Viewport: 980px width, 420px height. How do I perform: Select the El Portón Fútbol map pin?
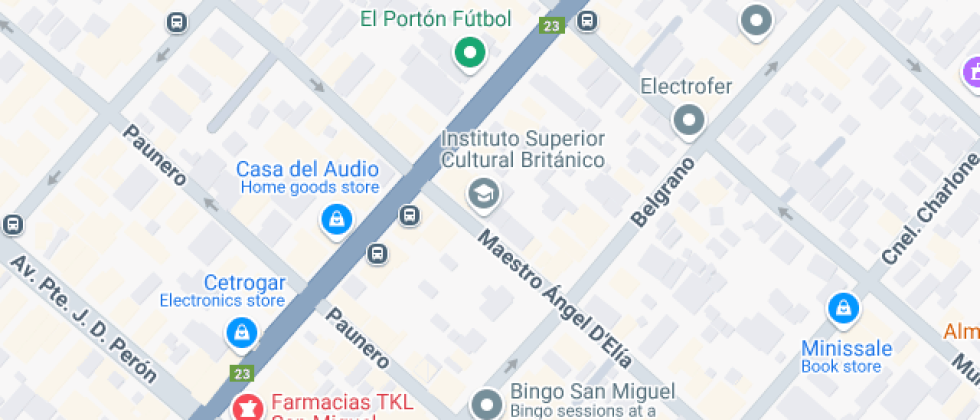(x=468, y=53)
